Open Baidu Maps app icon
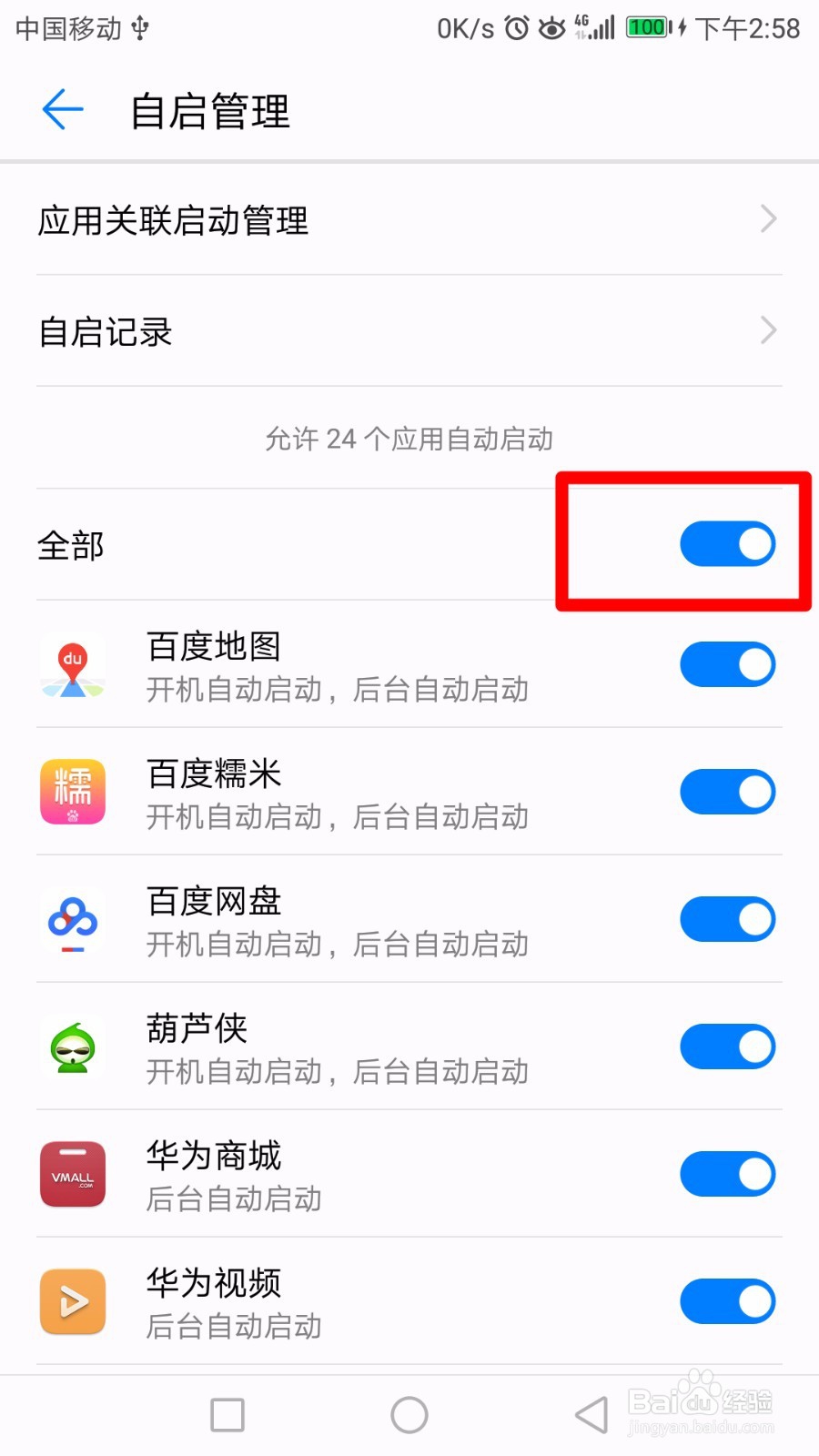 [73, 667]
